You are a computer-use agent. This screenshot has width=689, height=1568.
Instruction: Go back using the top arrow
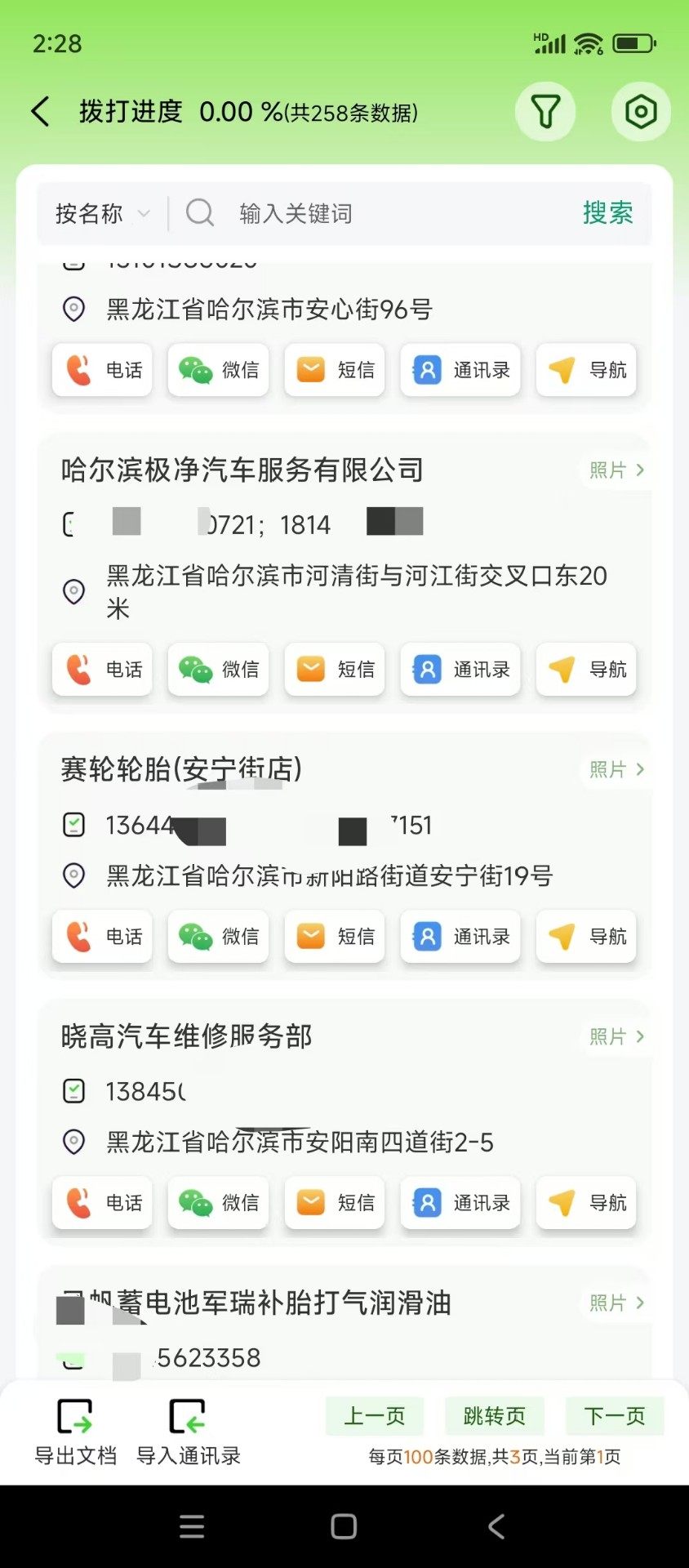point(41,111)
